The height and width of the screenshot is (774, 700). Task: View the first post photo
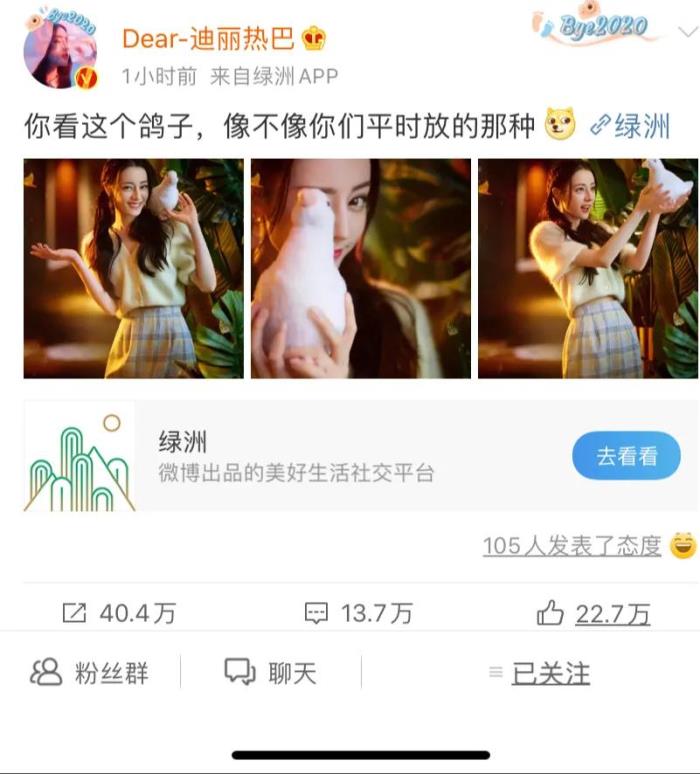click(x=133, y=268)
